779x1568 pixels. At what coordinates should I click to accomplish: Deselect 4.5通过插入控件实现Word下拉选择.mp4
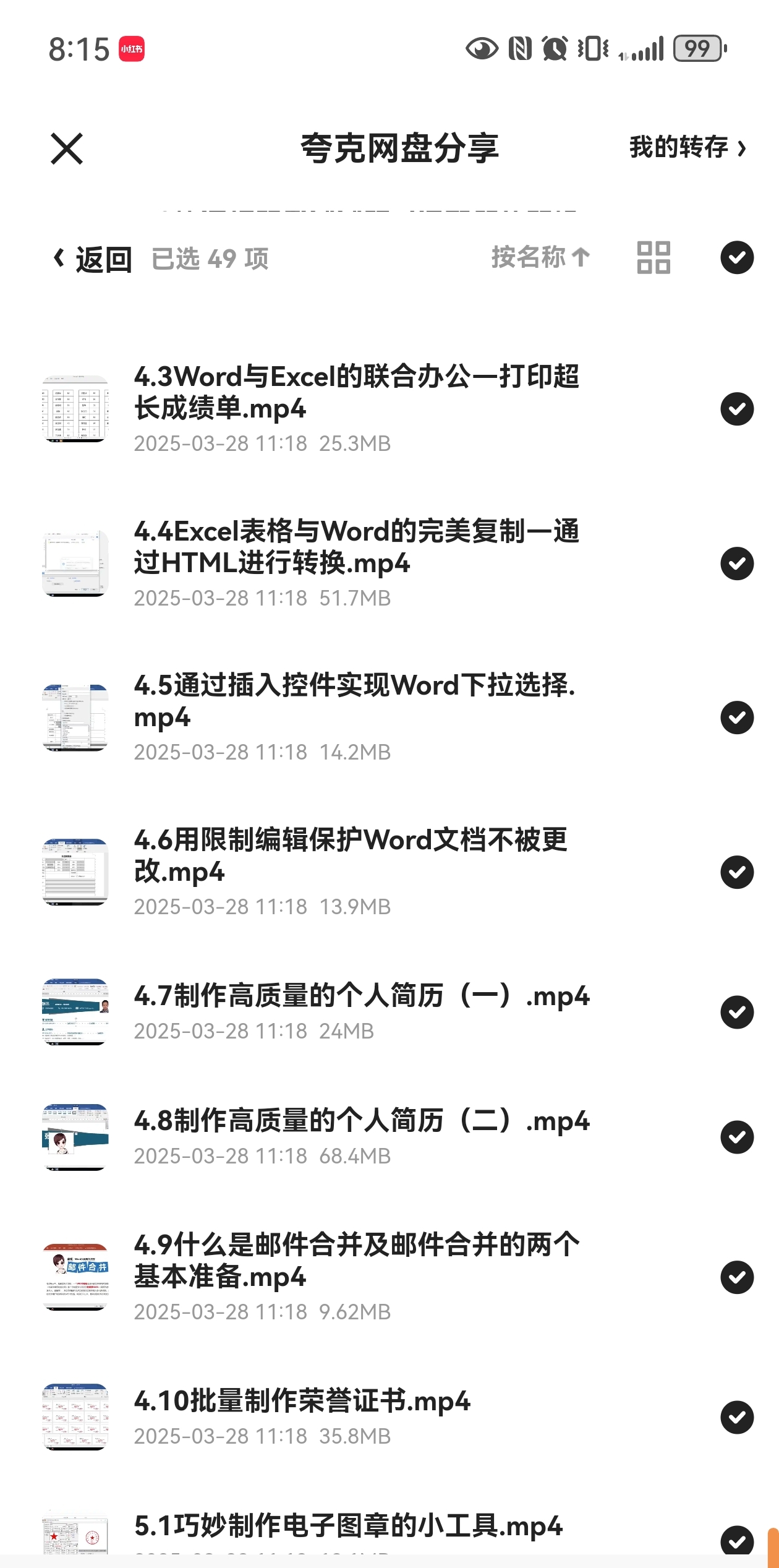[x=736, y=718]
